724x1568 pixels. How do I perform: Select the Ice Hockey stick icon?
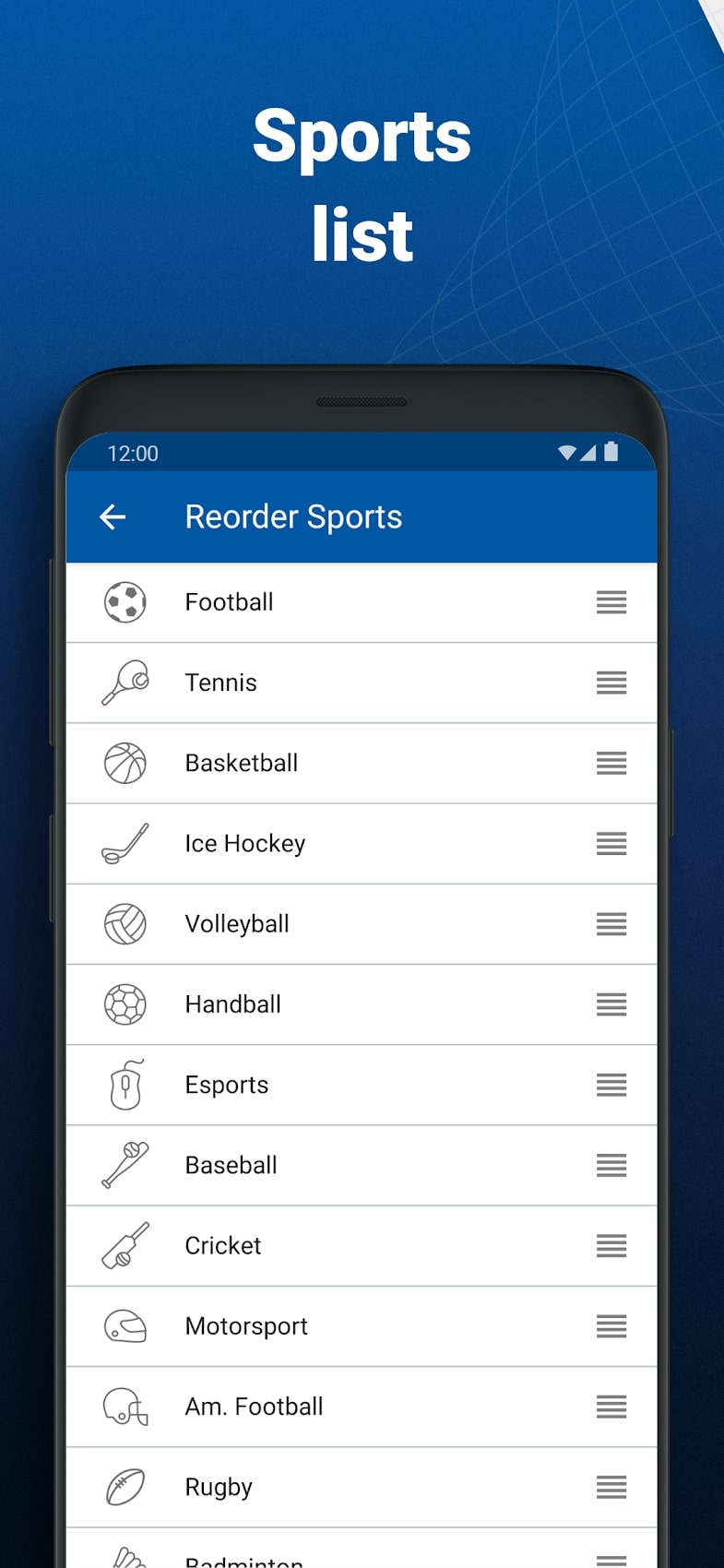(126, 843)
